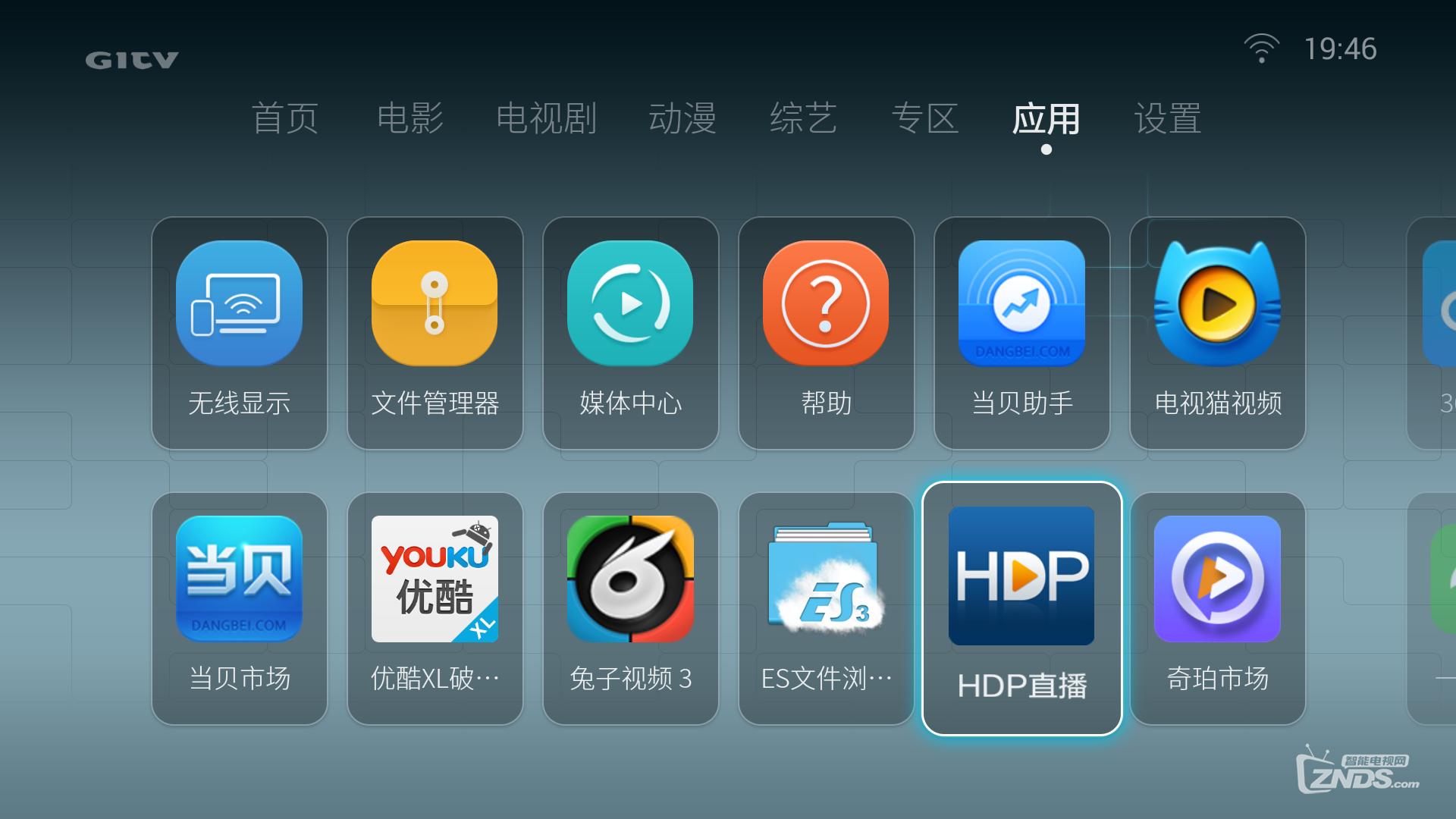Launch ES文件浏览器 app
The width and height of the screenshot is (1456, 819).
tap(827, 607)
